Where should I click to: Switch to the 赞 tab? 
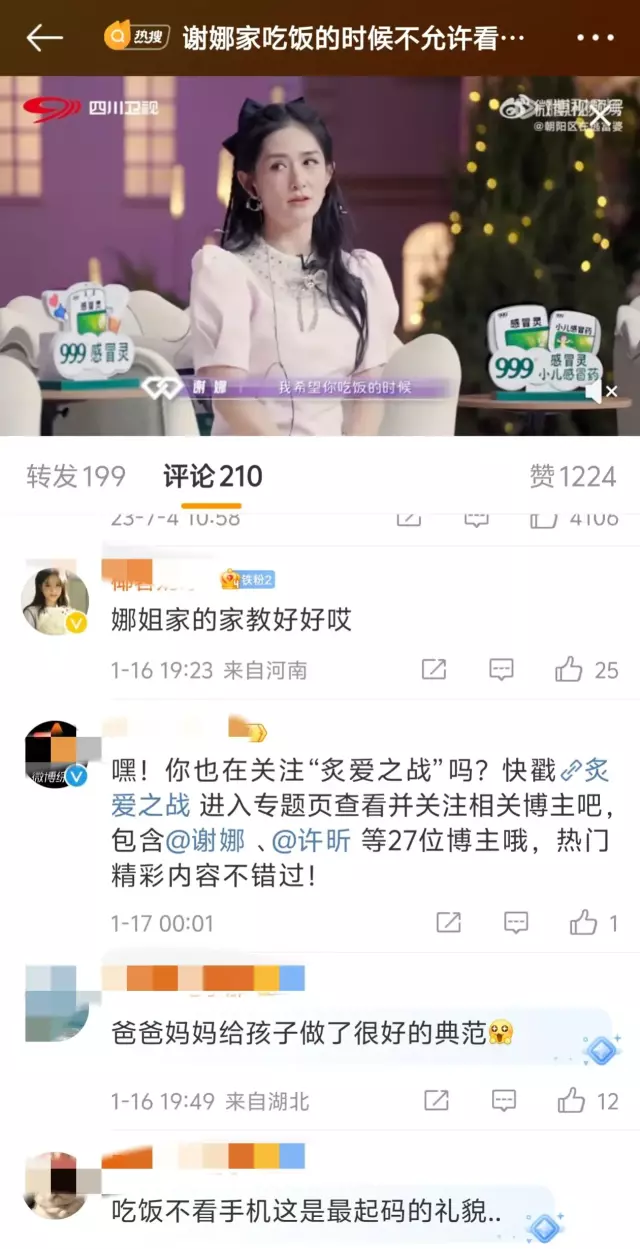pos(572,476)
